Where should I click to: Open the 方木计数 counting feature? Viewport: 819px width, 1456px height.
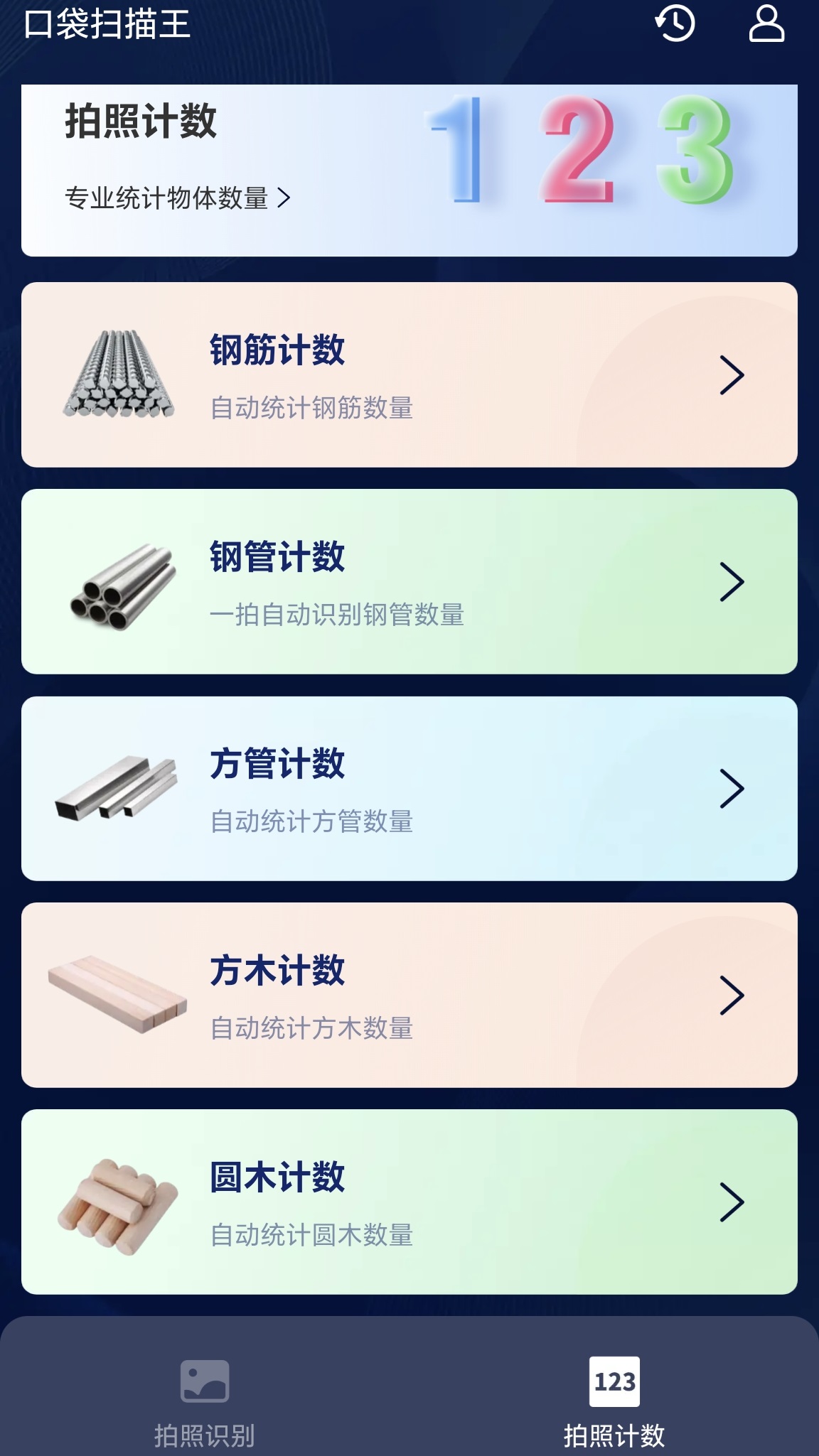coord(409,995)
